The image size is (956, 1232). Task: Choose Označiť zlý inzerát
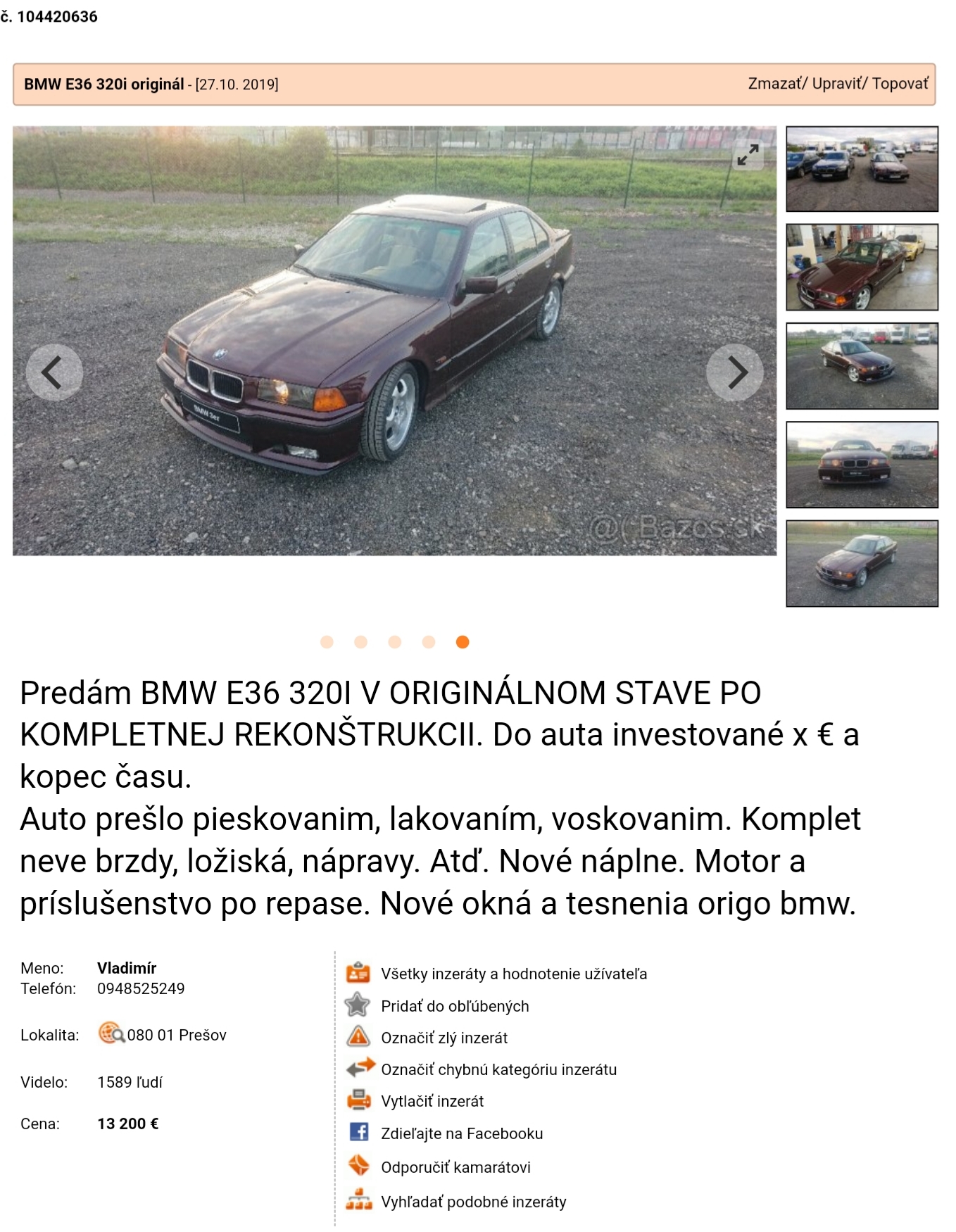point(444,1038)
